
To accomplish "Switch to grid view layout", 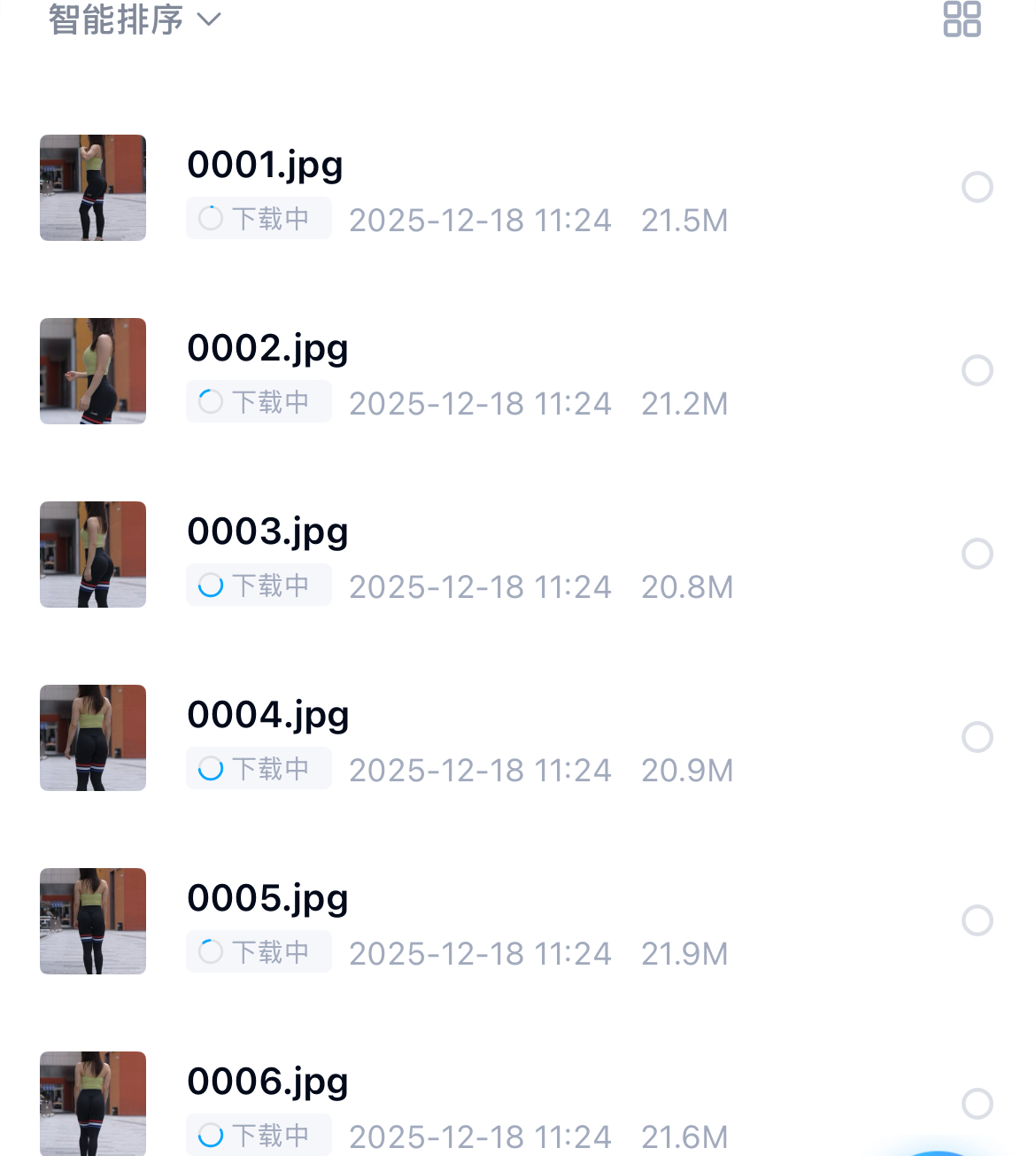I will click(x=962, y=19).
